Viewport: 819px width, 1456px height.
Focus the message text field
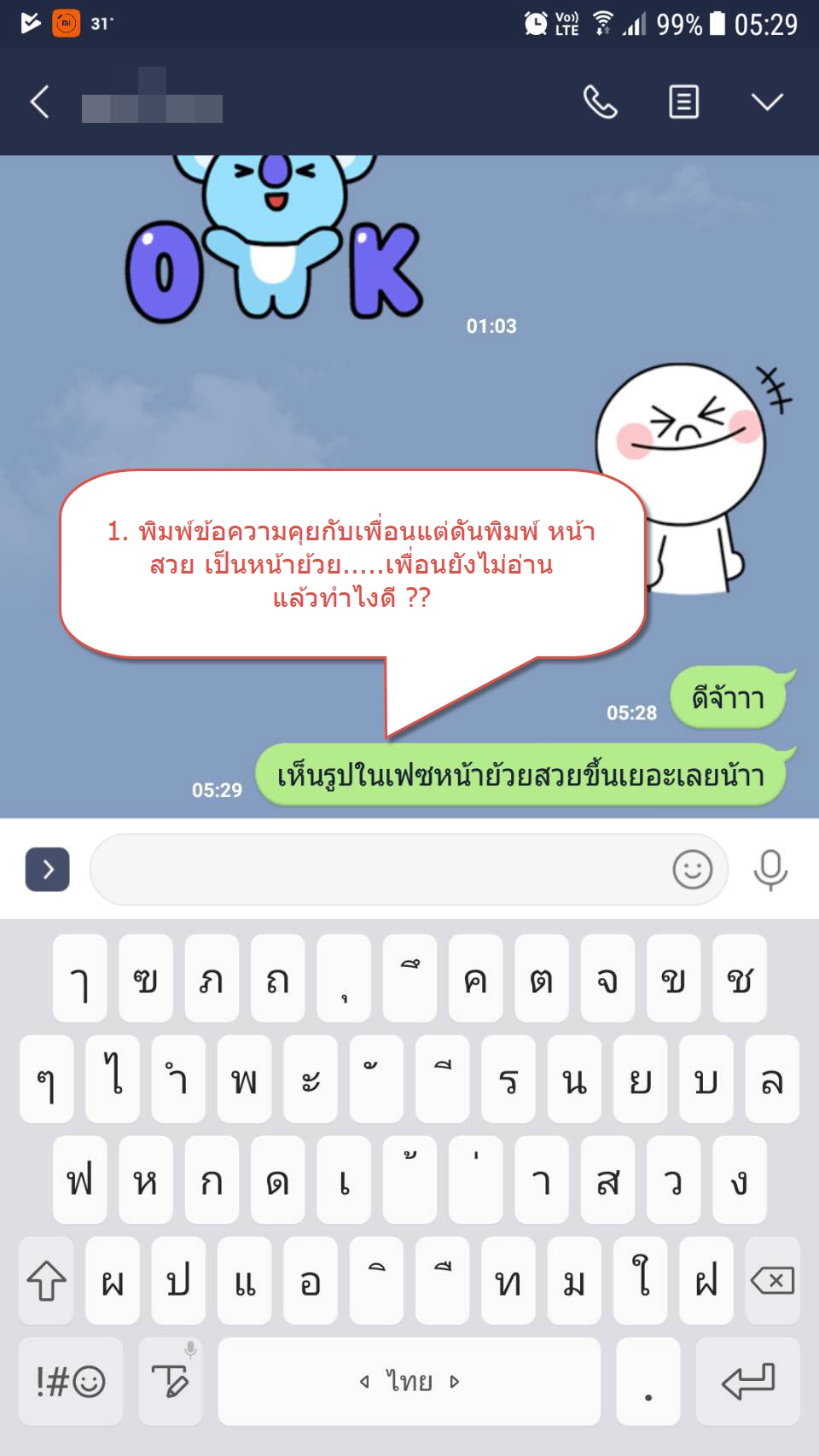point(375,869)
